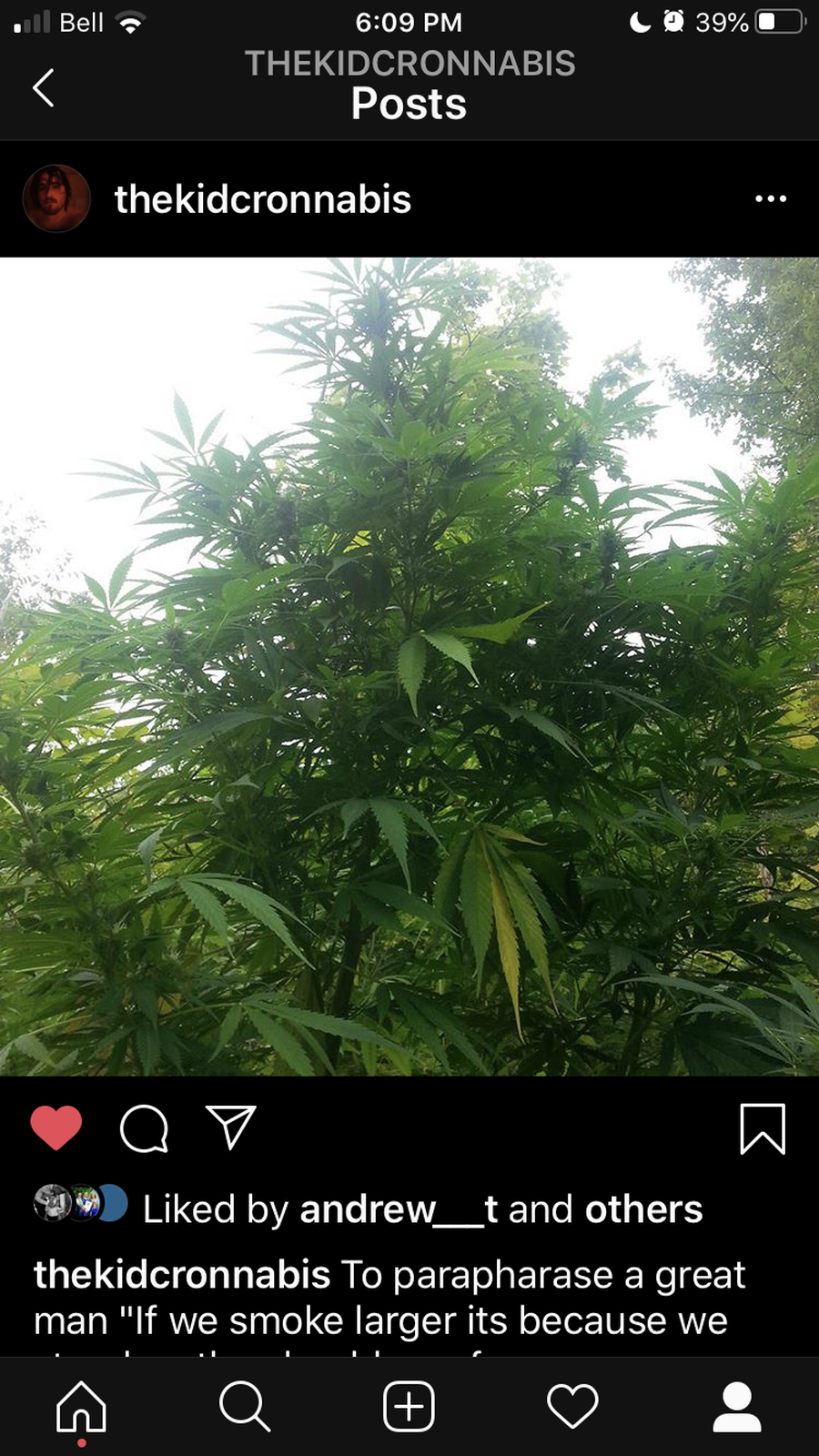
Task: Share the post with paper plane icon
Action: click(230, 1128)
